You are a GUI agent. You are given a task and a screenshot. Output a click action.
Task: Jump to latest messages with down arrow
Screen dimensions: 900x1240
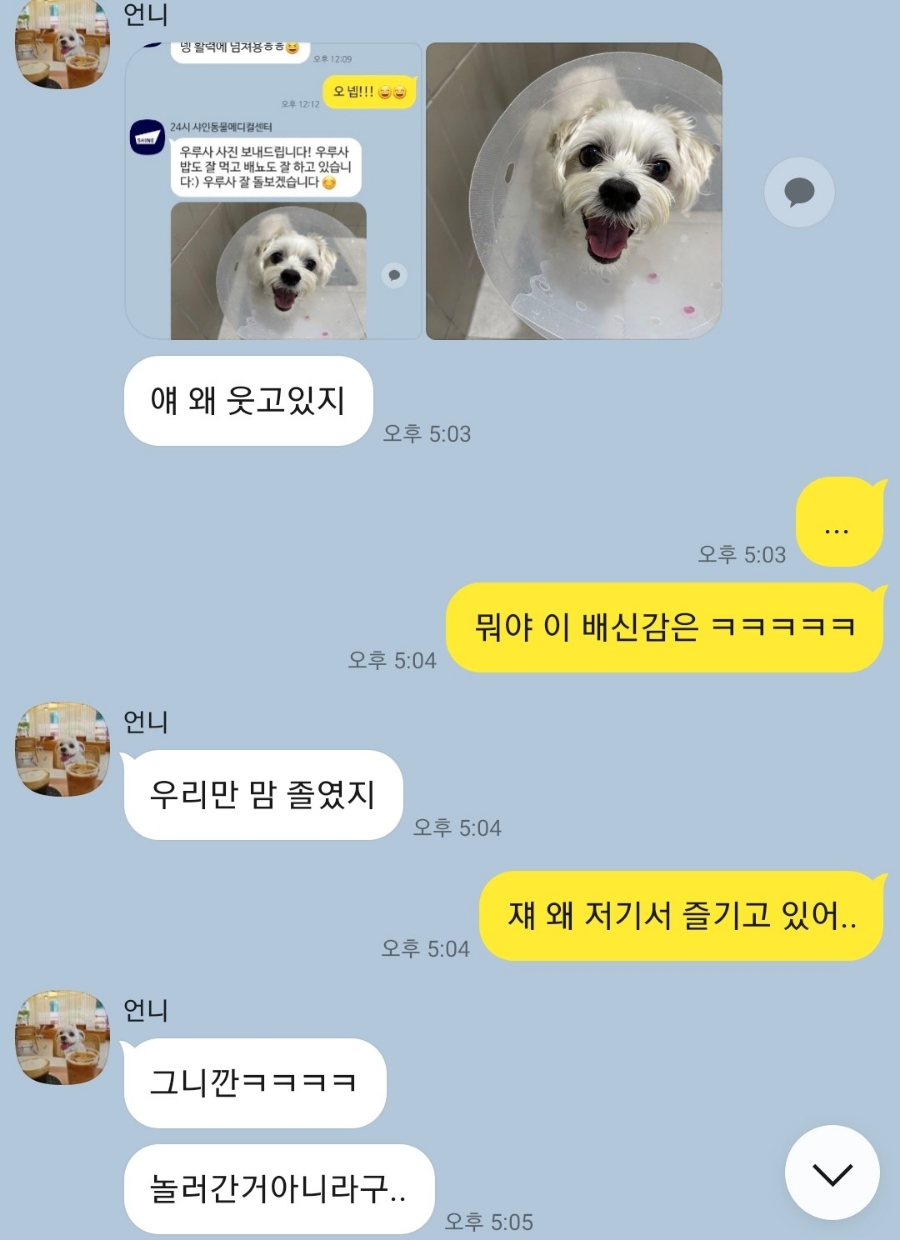[832, 1173]
